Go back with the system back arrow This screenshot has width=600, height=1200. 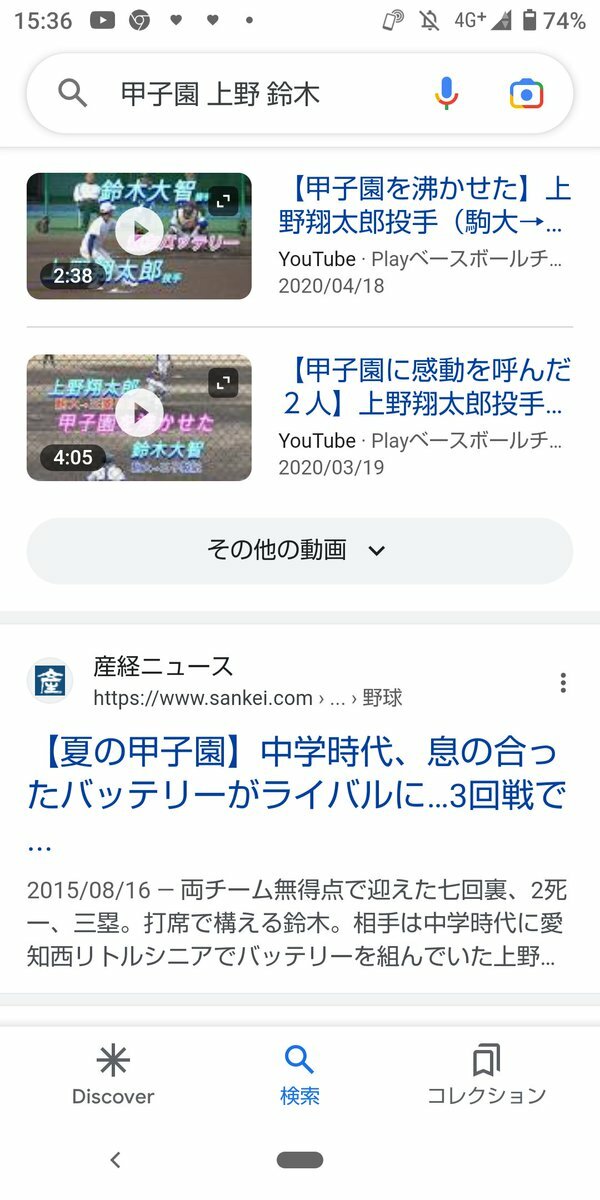pos(115,1160)
